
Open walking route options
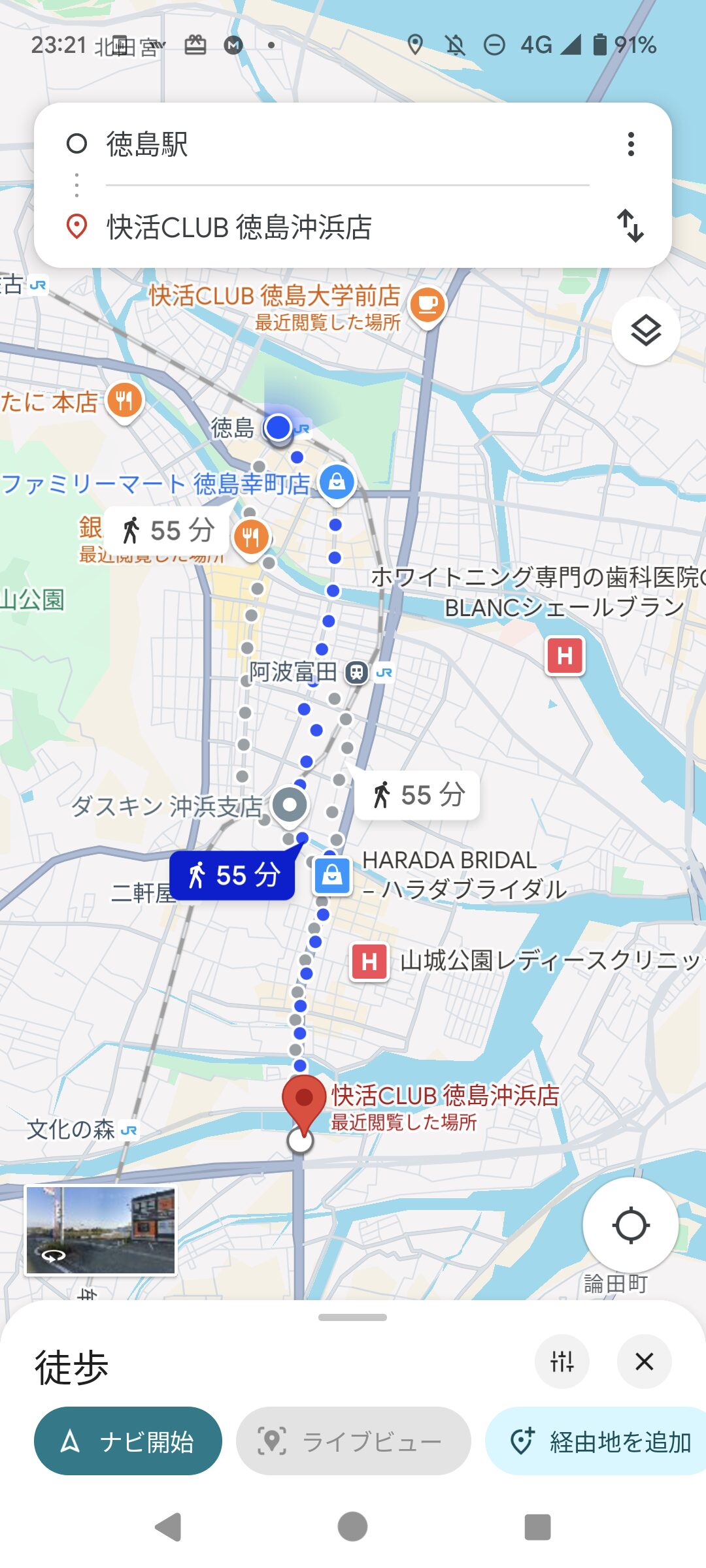point(562,1362)
